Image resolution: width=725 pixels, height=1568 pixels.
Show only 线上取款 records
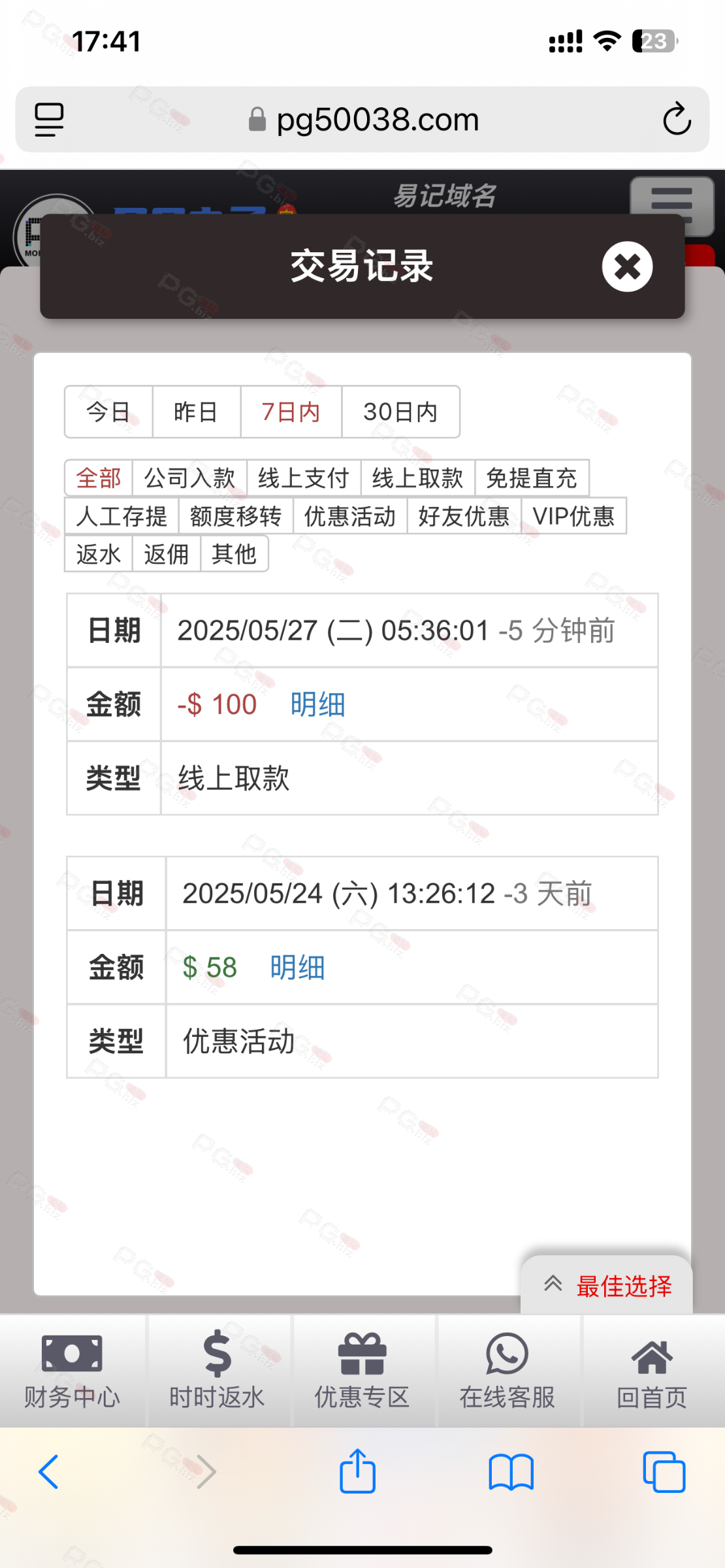(418, 478)
